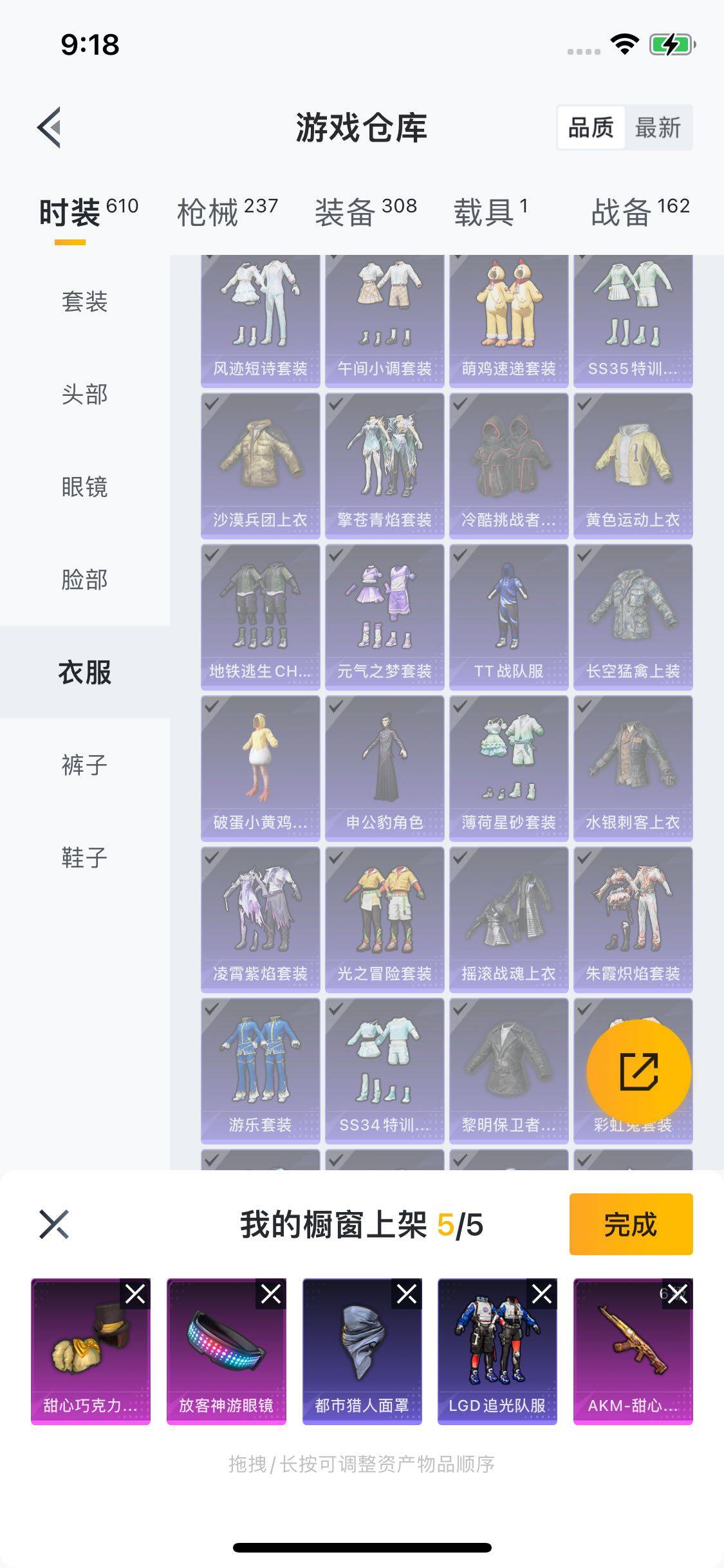Select the 申公豹角色 item
Viewport: 724px width, 1568px height.
point(384,768)
